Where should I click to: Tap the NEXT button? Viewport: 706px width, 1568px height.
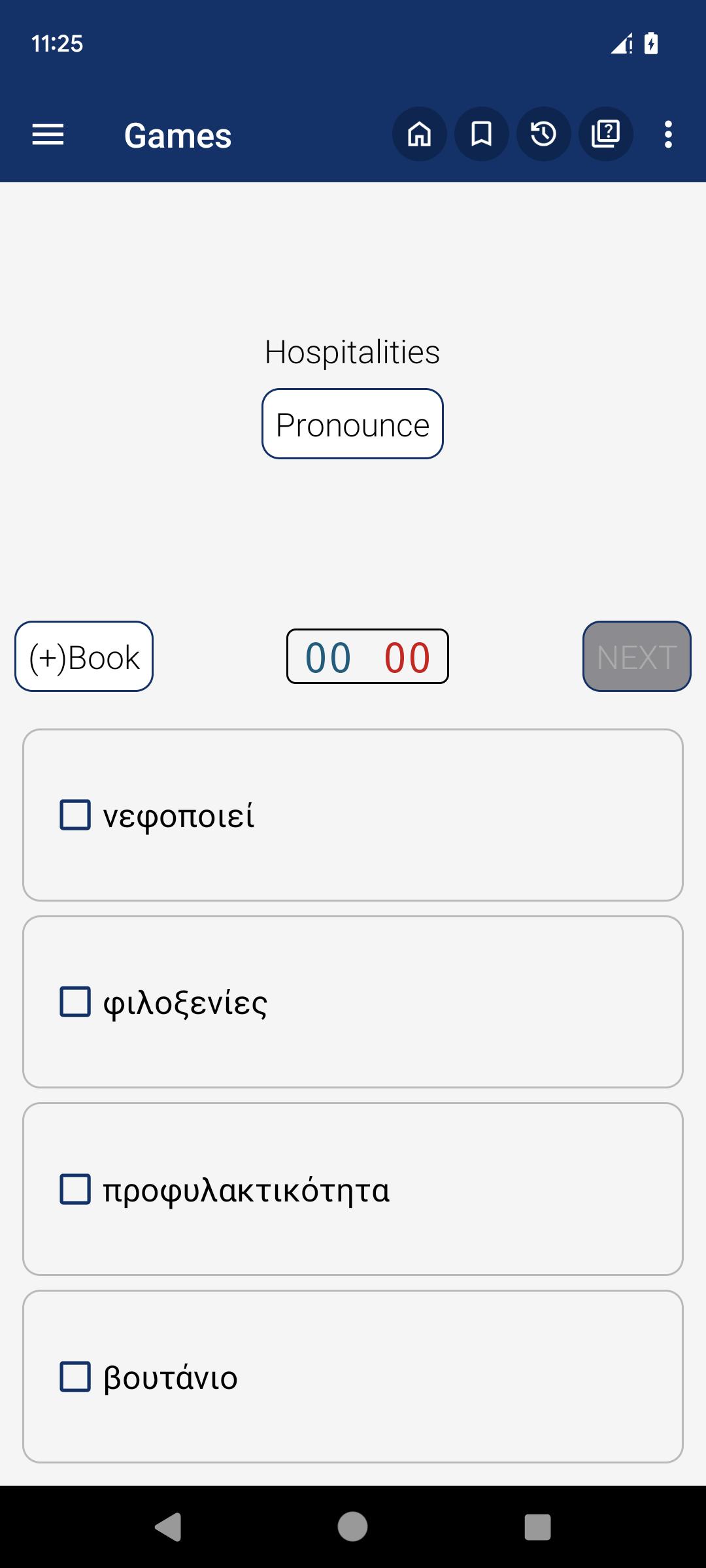637,657
